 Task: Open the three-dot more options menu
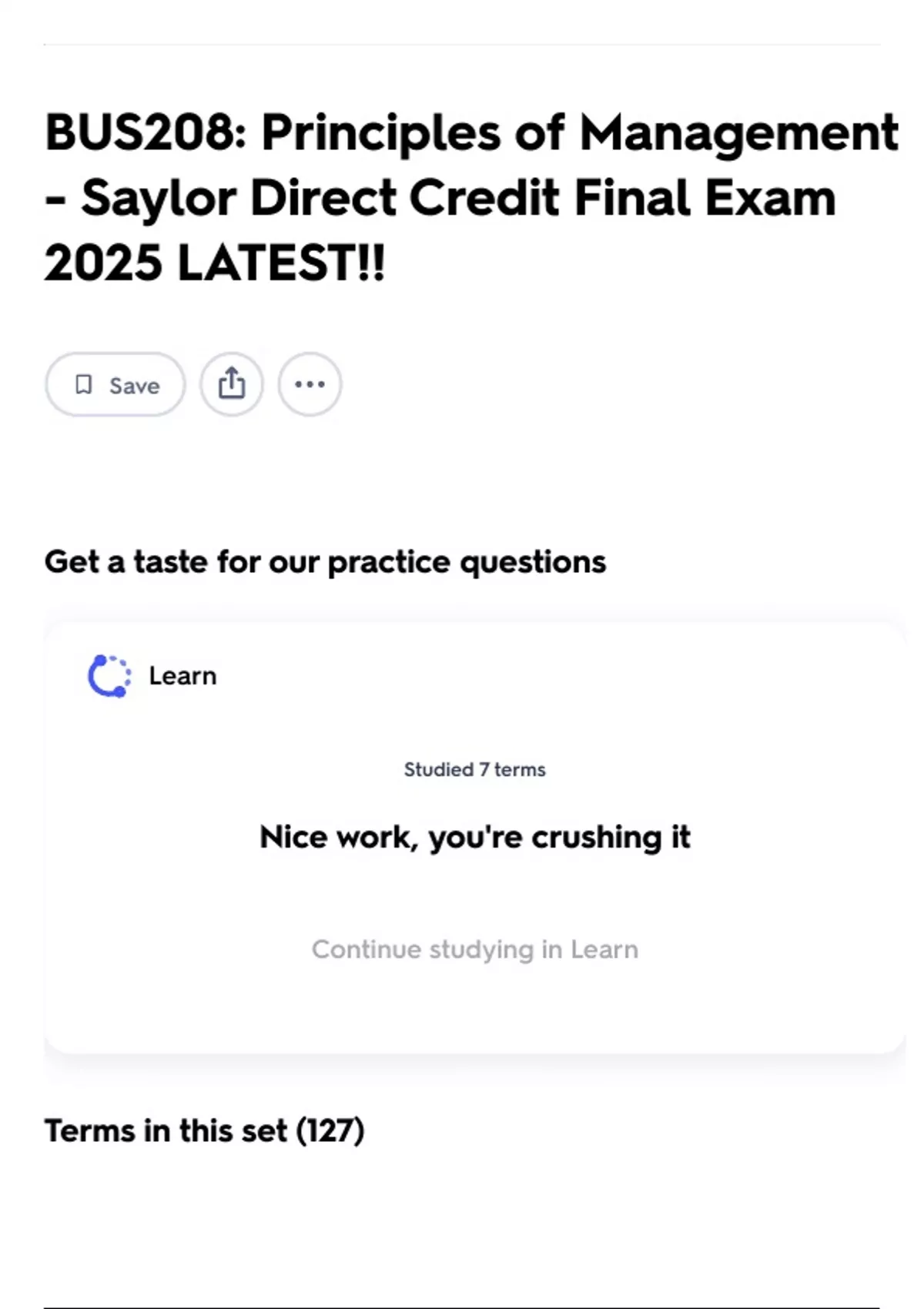point(310,384)
